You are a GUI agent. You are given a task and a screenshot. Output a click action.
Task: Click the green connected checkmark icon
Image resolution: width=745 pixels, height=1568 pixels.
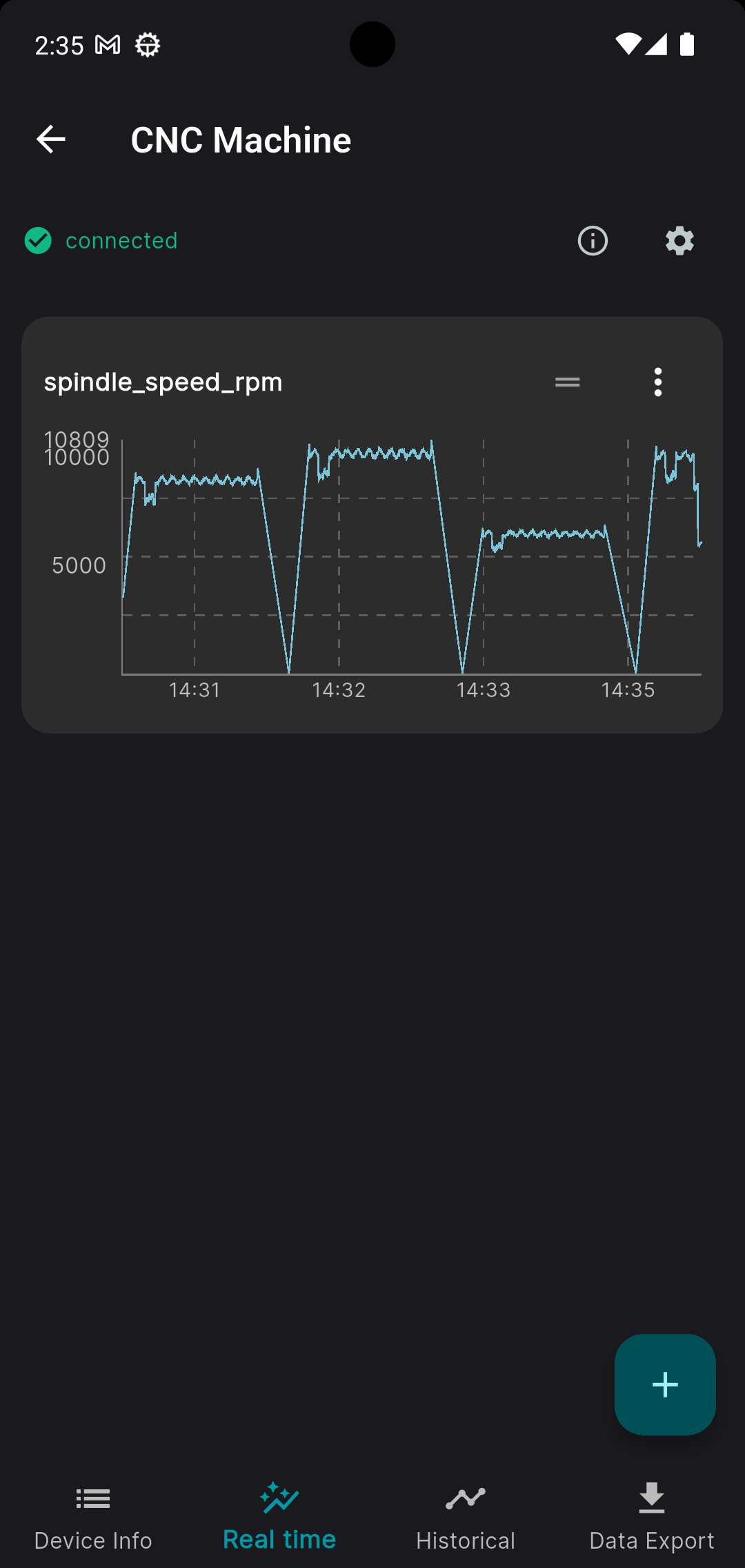(x=38, y=240)
